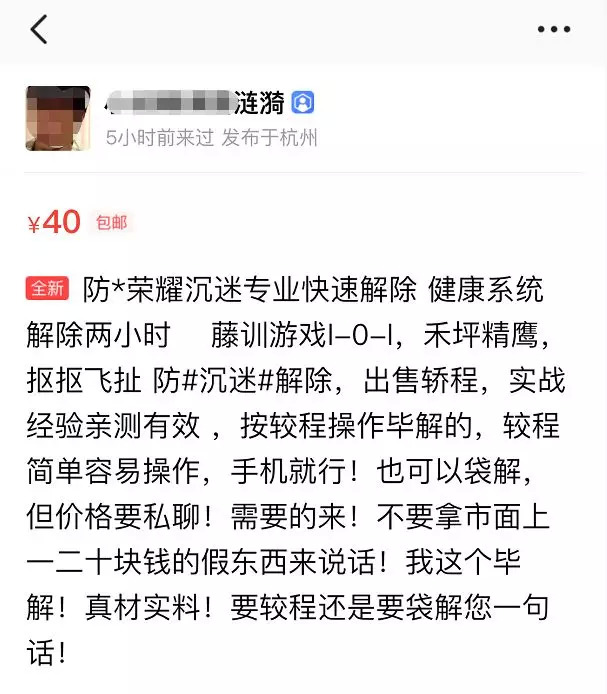
Task: Go back using the top-left arrow
Action: [x=39, y=30]
